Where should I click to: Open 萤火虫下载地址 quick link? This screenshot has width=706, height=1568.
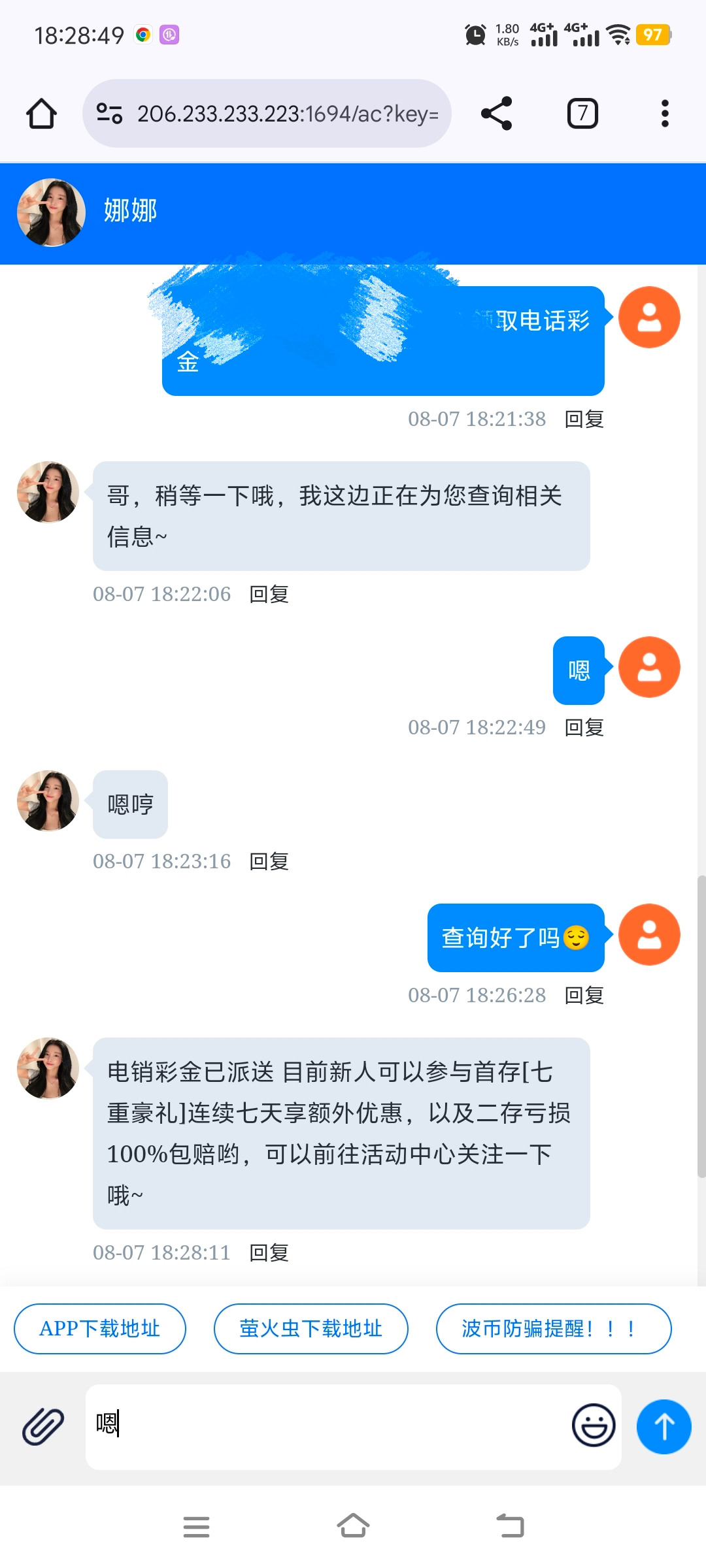pos(311,1329)
